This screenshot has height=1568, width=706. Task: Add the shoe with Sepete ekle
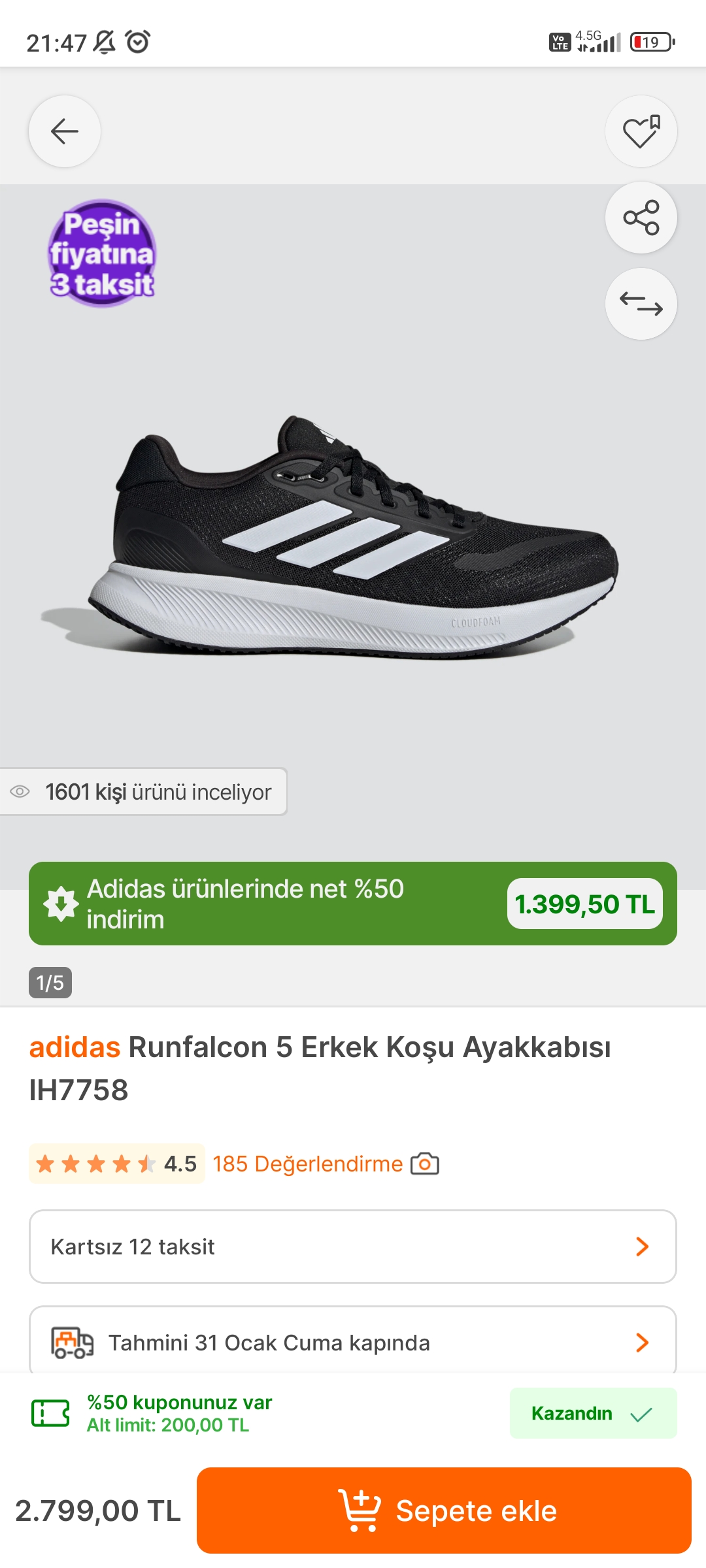click(443, 1511)
